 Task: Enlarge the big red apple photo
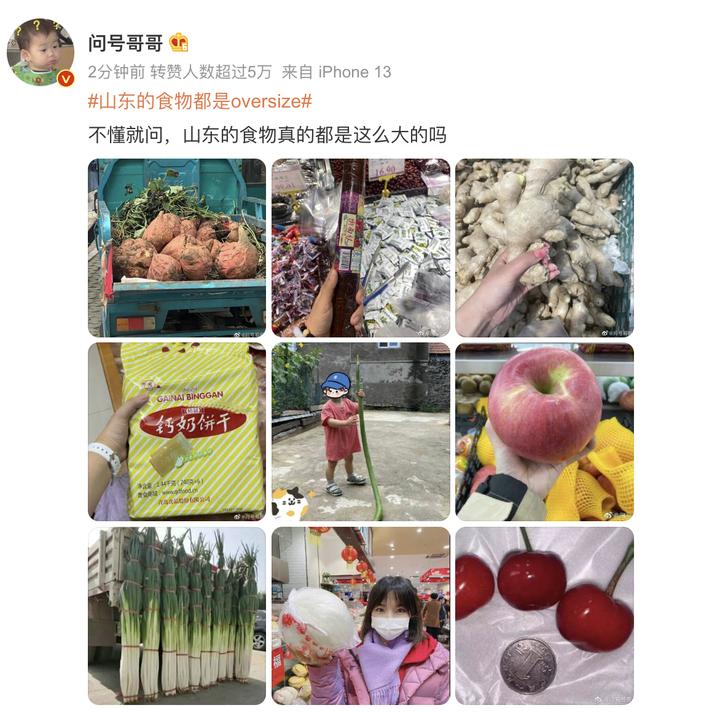[544, 431]
